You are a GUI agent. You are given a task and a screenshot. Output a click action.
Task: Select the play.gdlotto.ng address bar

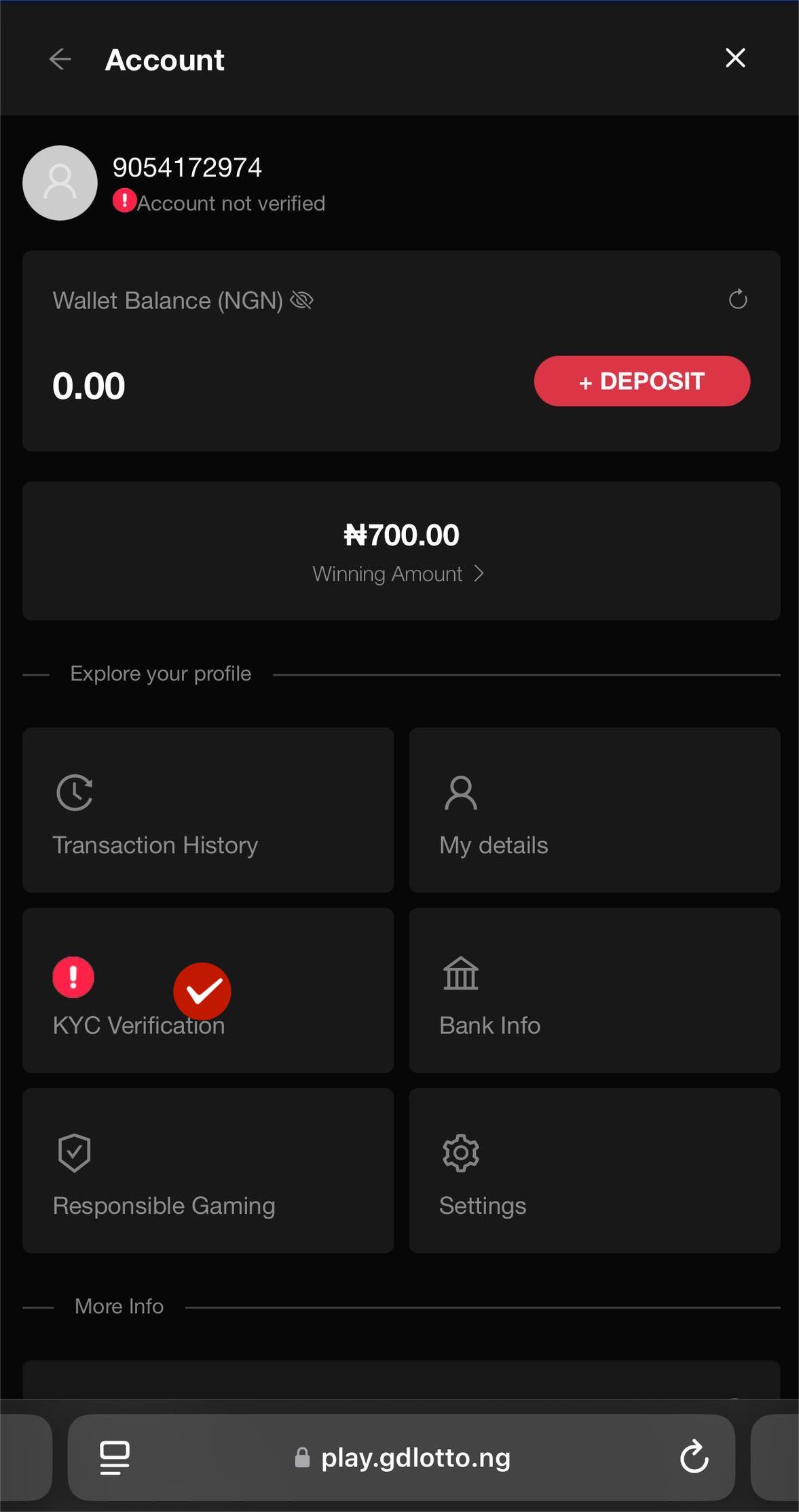(401, 1458)
